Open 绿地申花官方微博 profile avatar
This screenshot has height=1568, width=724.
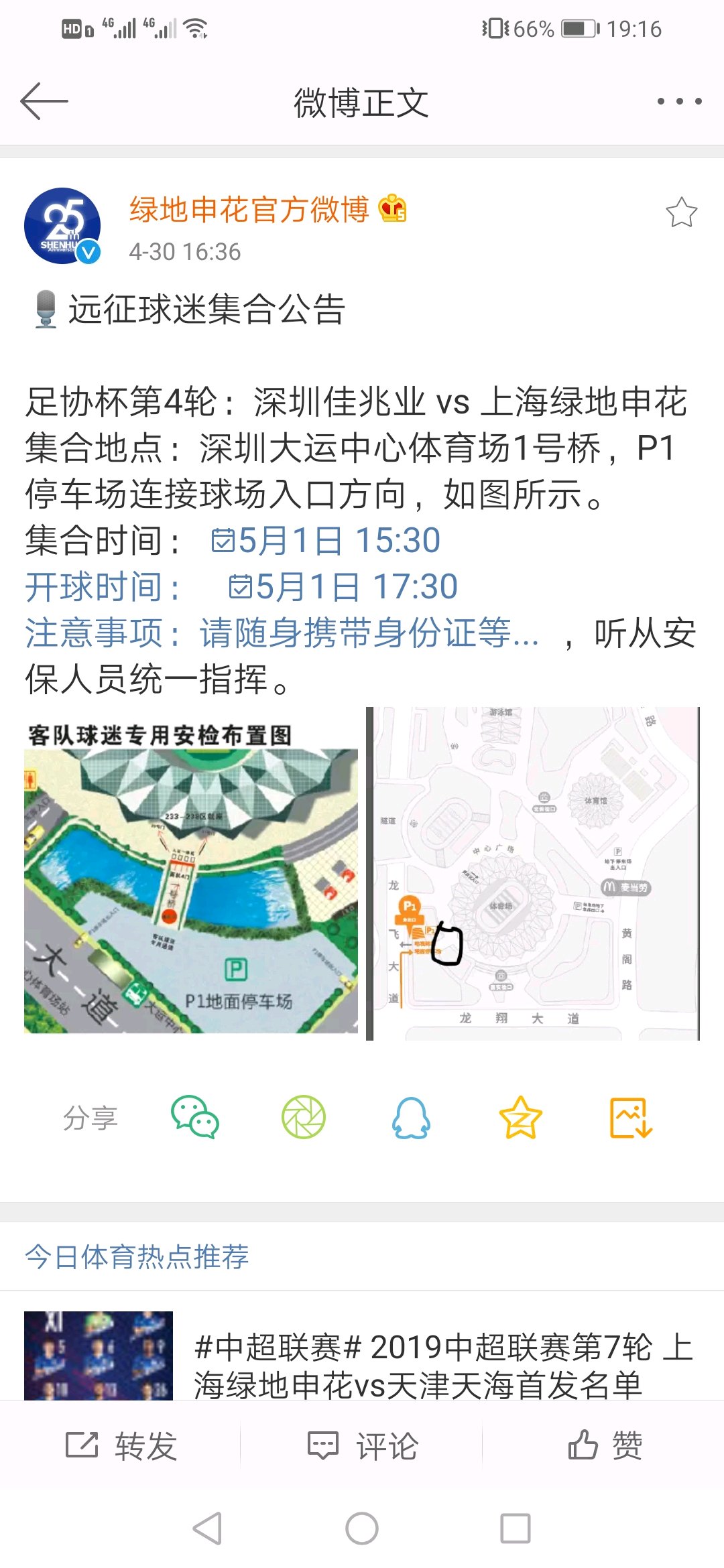pos(62,226)
